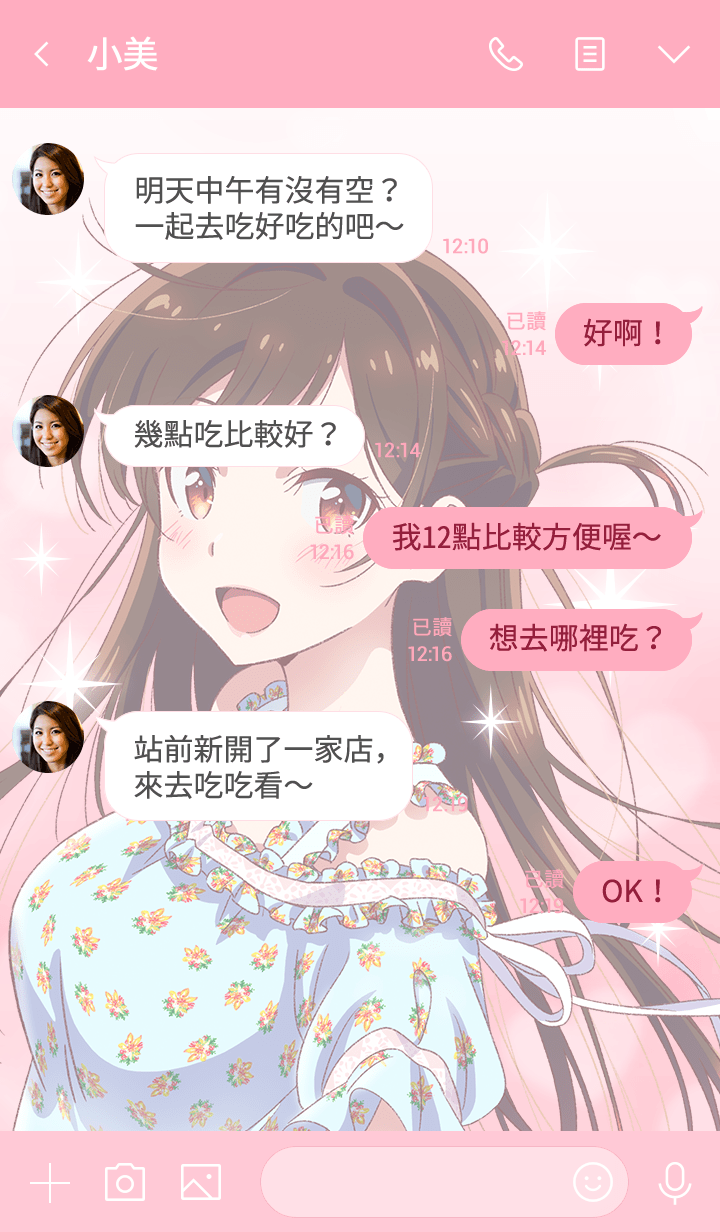Start a voice call with 小美
Screen dimensions: 720x1232
click(x=505, y=54)
